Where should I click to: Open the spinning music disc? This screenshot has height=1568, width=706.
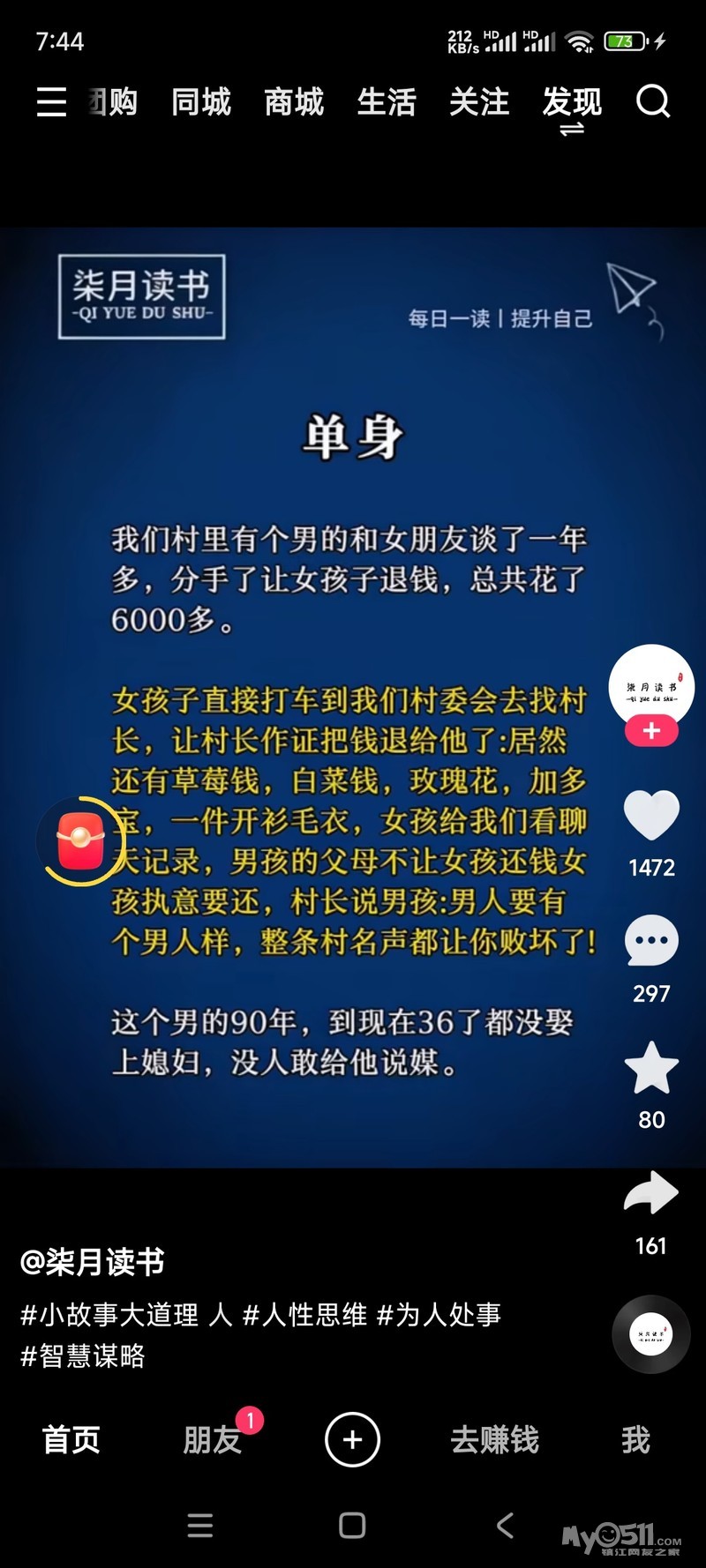(x=651, y=1334)
